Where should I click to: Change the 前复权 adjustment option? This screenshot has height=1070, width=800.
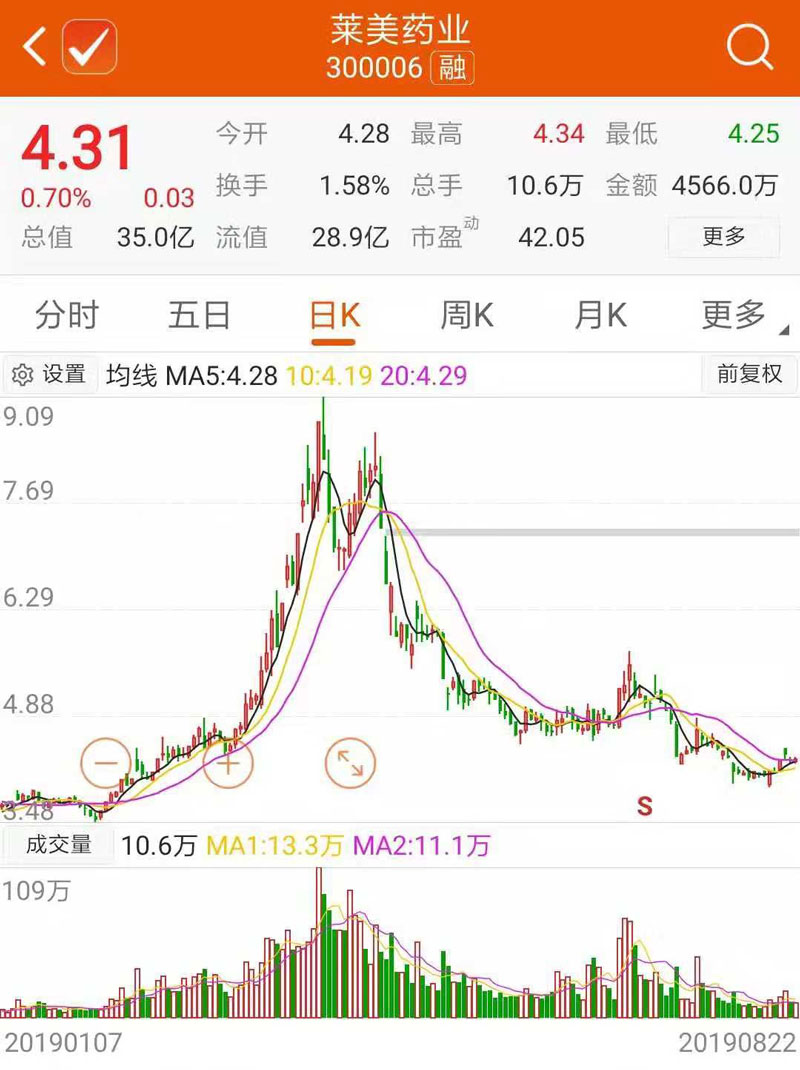coord(749,374)
